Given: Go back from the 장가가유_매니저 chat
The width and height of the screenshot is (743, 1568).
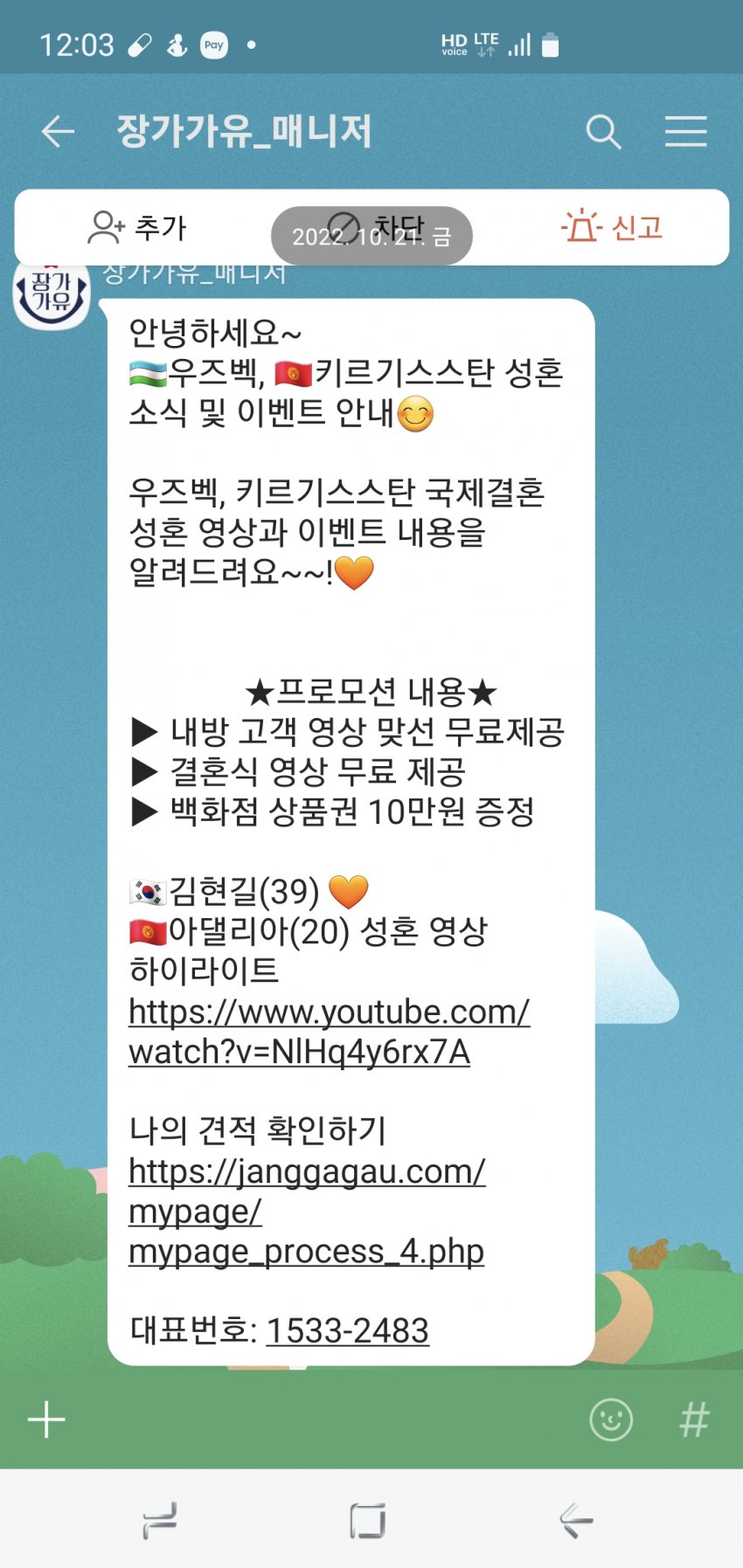Looking at the screenshot, I should (x=58, y=132).
